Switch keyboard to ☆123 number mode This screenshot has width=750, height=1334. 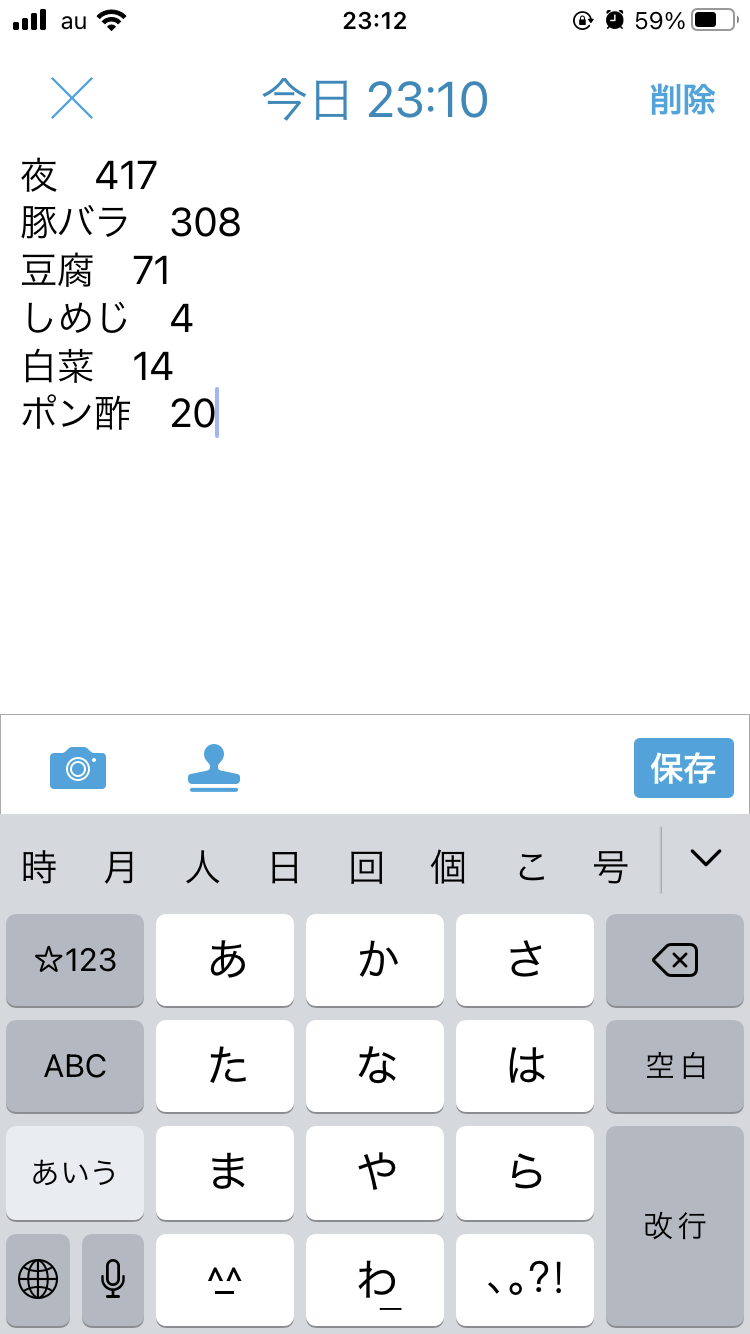coord(75,961)
